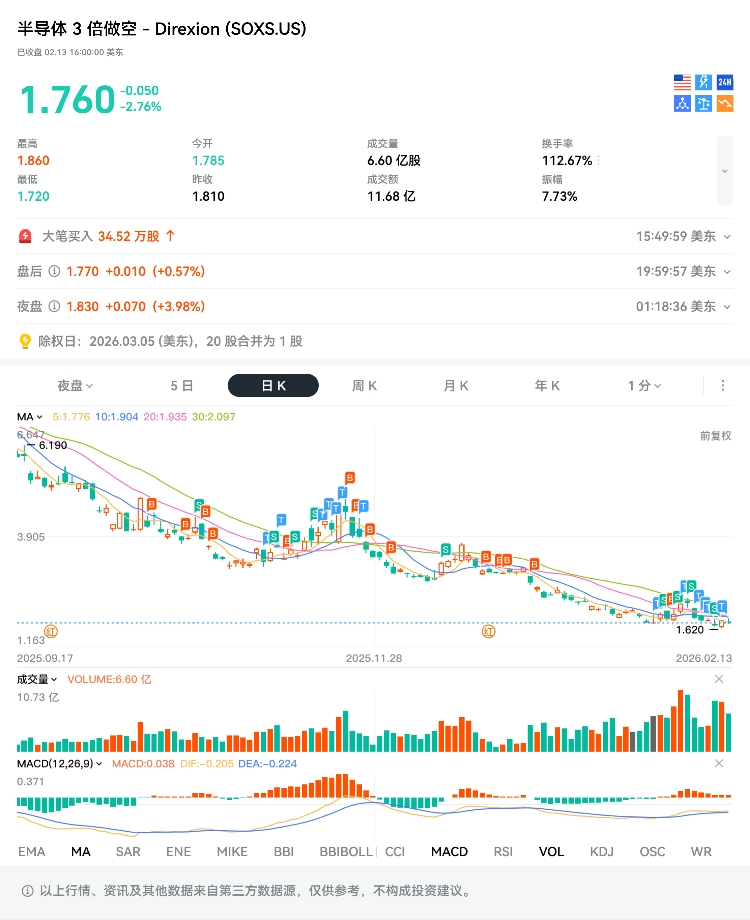Viewport: 750px width, 920px height.
Task: Change the 前复权 adjustment setting
Action: click(x=715, y=436)
